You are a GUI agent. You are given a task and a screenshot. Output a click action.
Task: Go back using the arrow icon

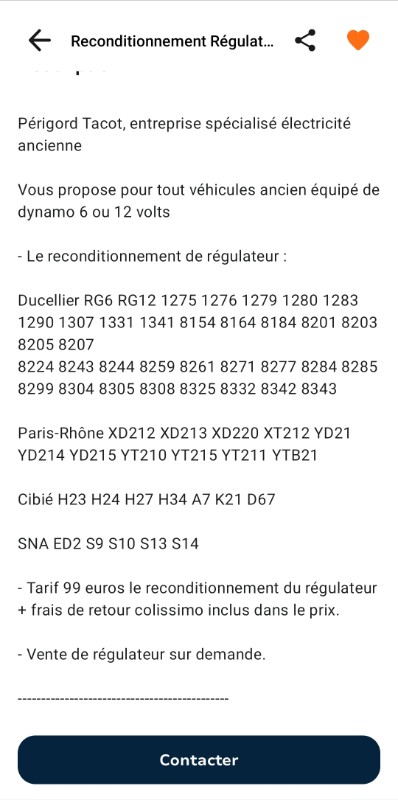[x=40, y=40]
